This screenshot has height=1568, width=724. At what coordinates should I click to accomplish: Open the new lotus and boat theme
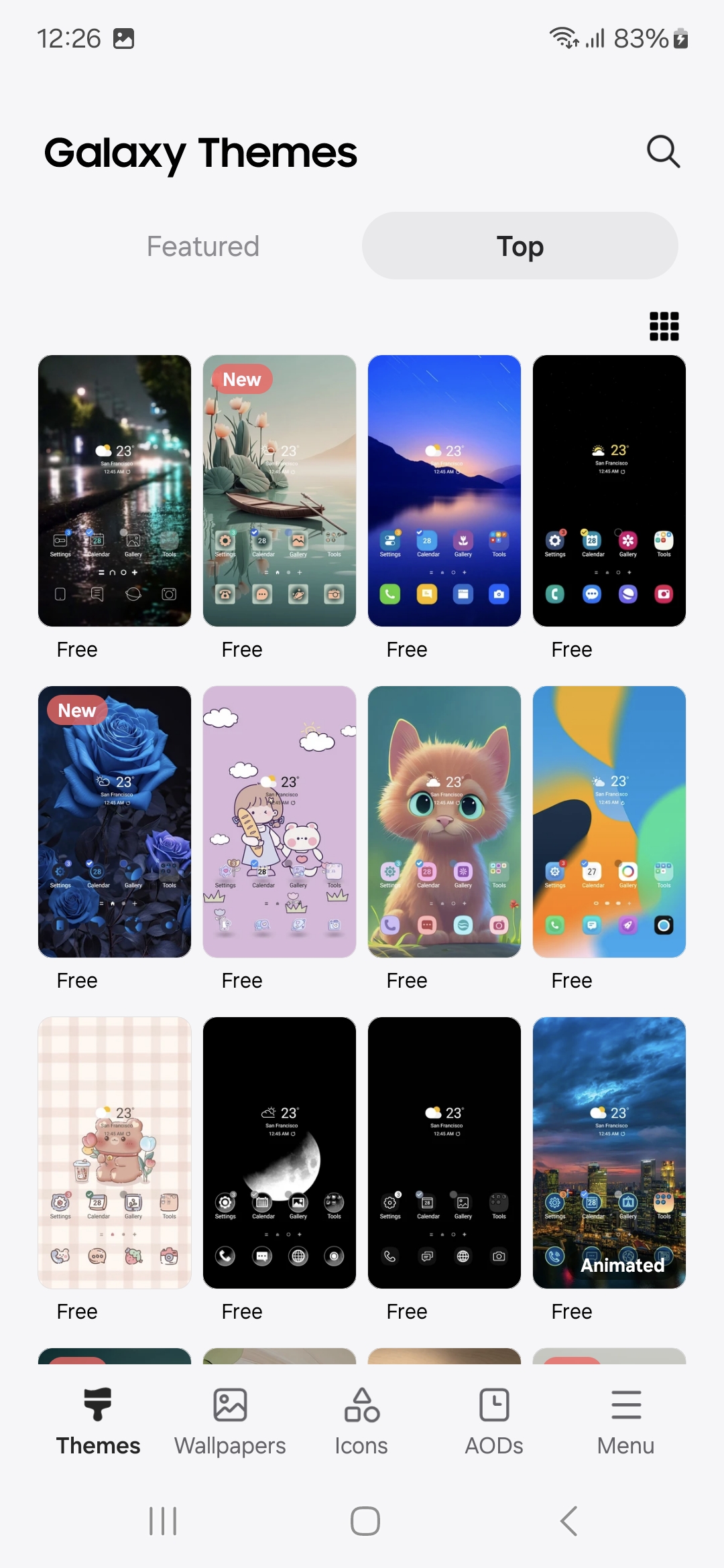pyautogui.click(x=280, y=491)
